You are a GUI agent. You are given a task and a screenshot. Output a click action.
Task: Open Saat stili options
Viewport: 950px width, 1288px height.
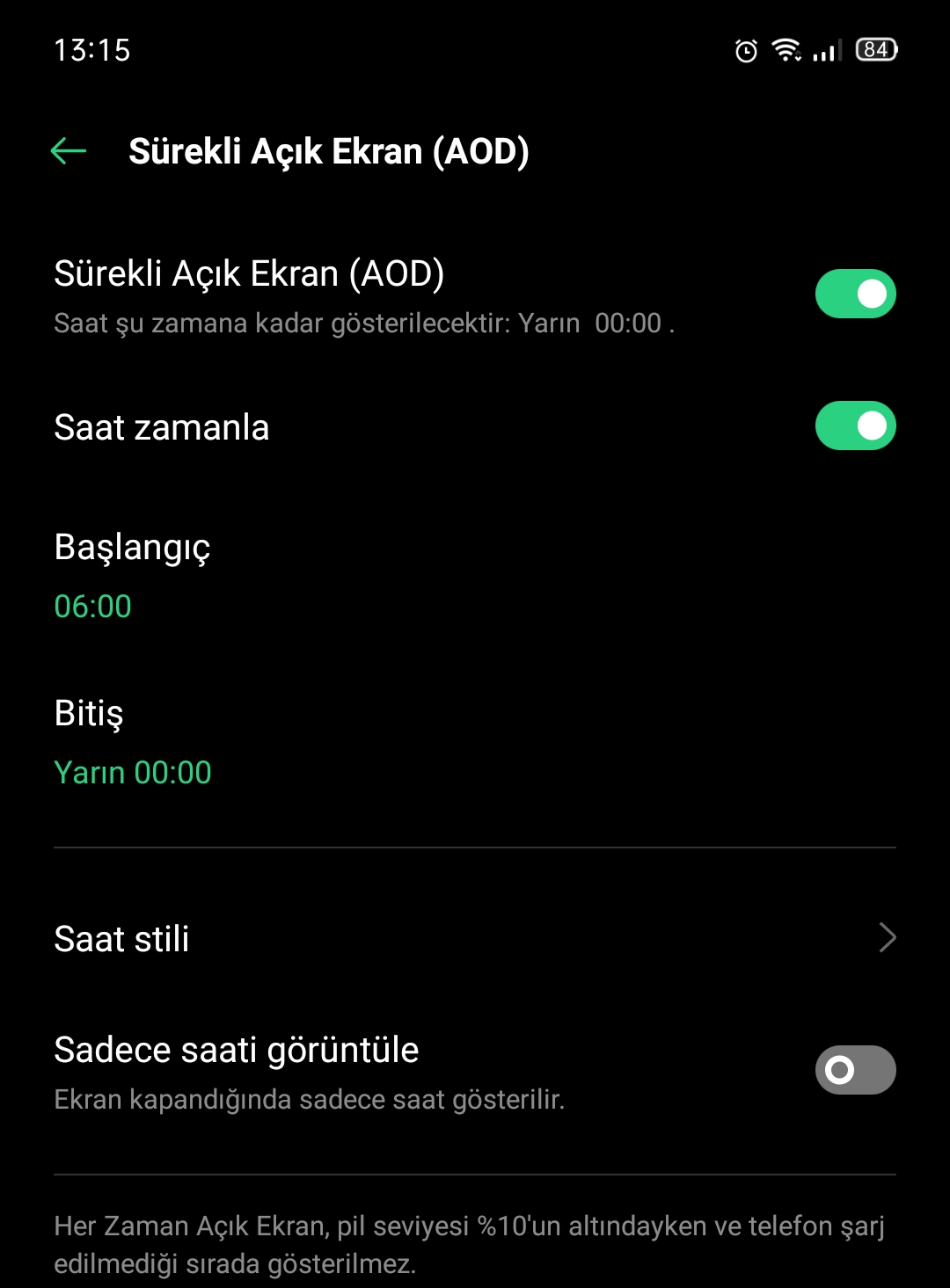[x=475, y=938]
